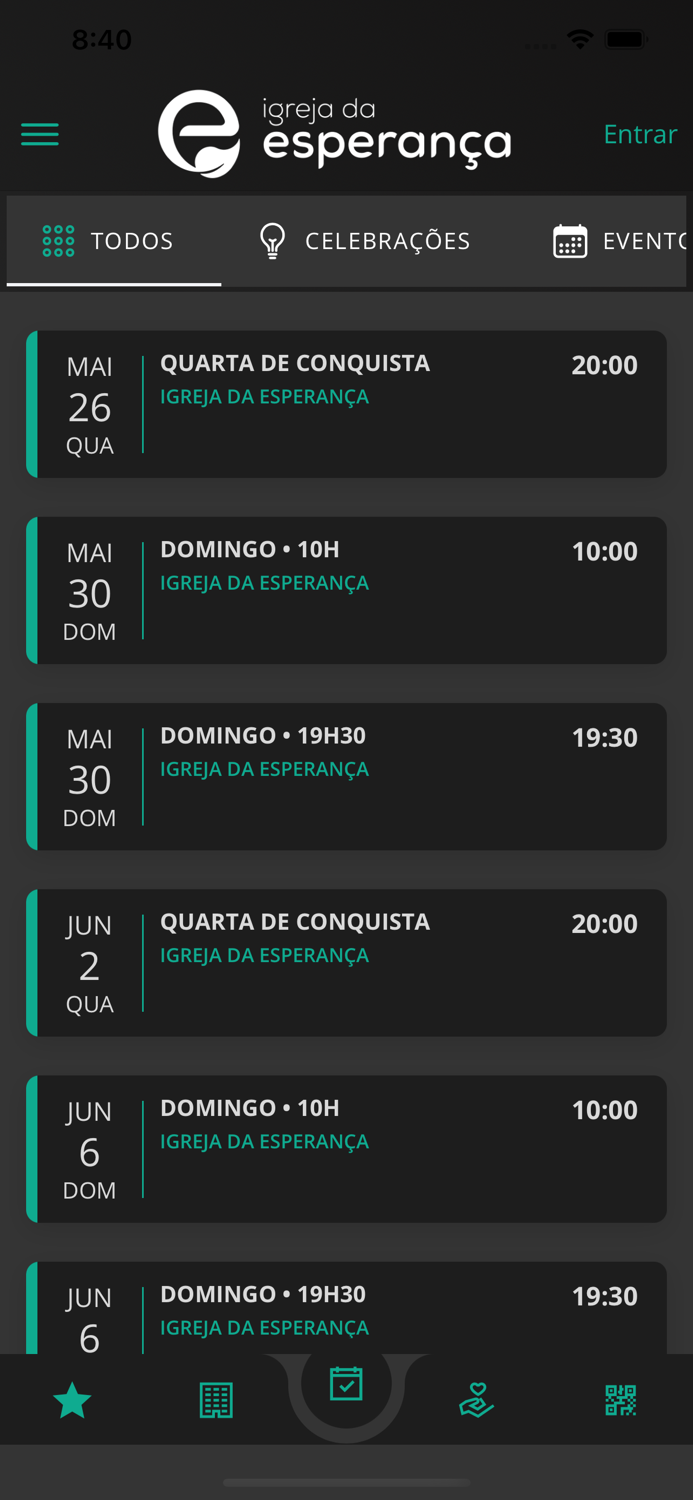Switch to the Eventos tab
The image size is (693, 1500).
coord(620,241)
